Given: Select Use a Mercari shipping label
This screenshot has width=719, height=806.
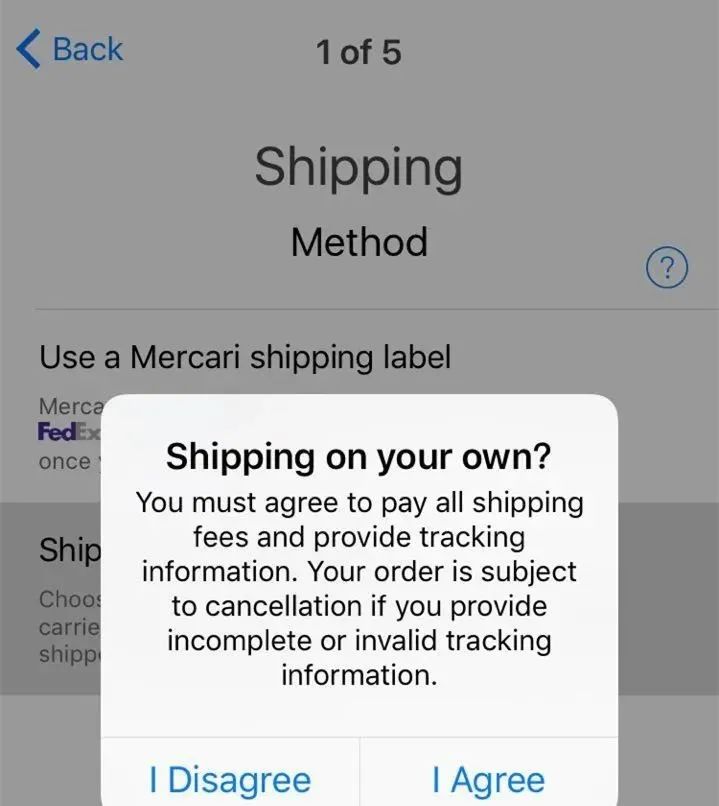Looking at the screenshot, I should tap(245, 356).
